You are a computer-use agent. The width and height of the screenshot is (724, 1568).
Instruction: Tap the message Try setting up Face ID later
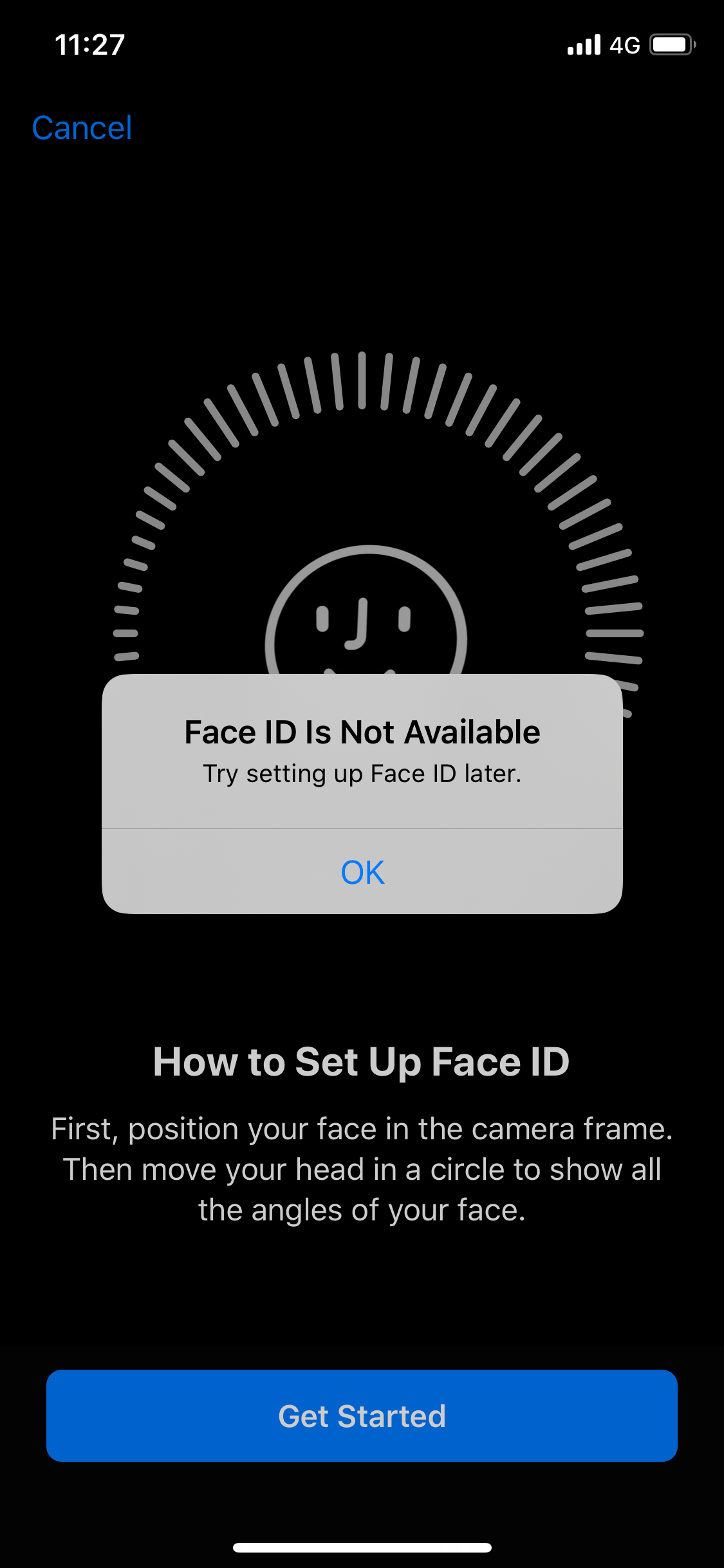(363, 774)
